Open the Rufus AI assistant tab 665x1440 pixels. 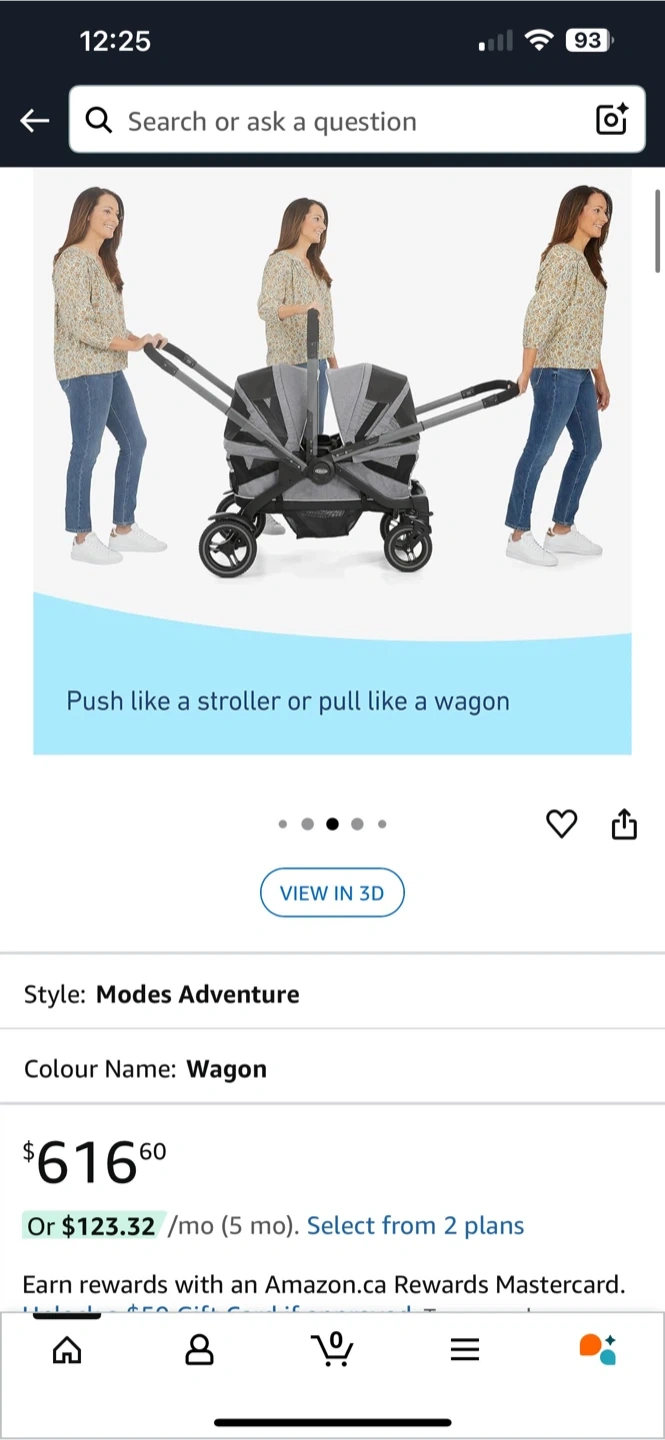coord(598,1349)
